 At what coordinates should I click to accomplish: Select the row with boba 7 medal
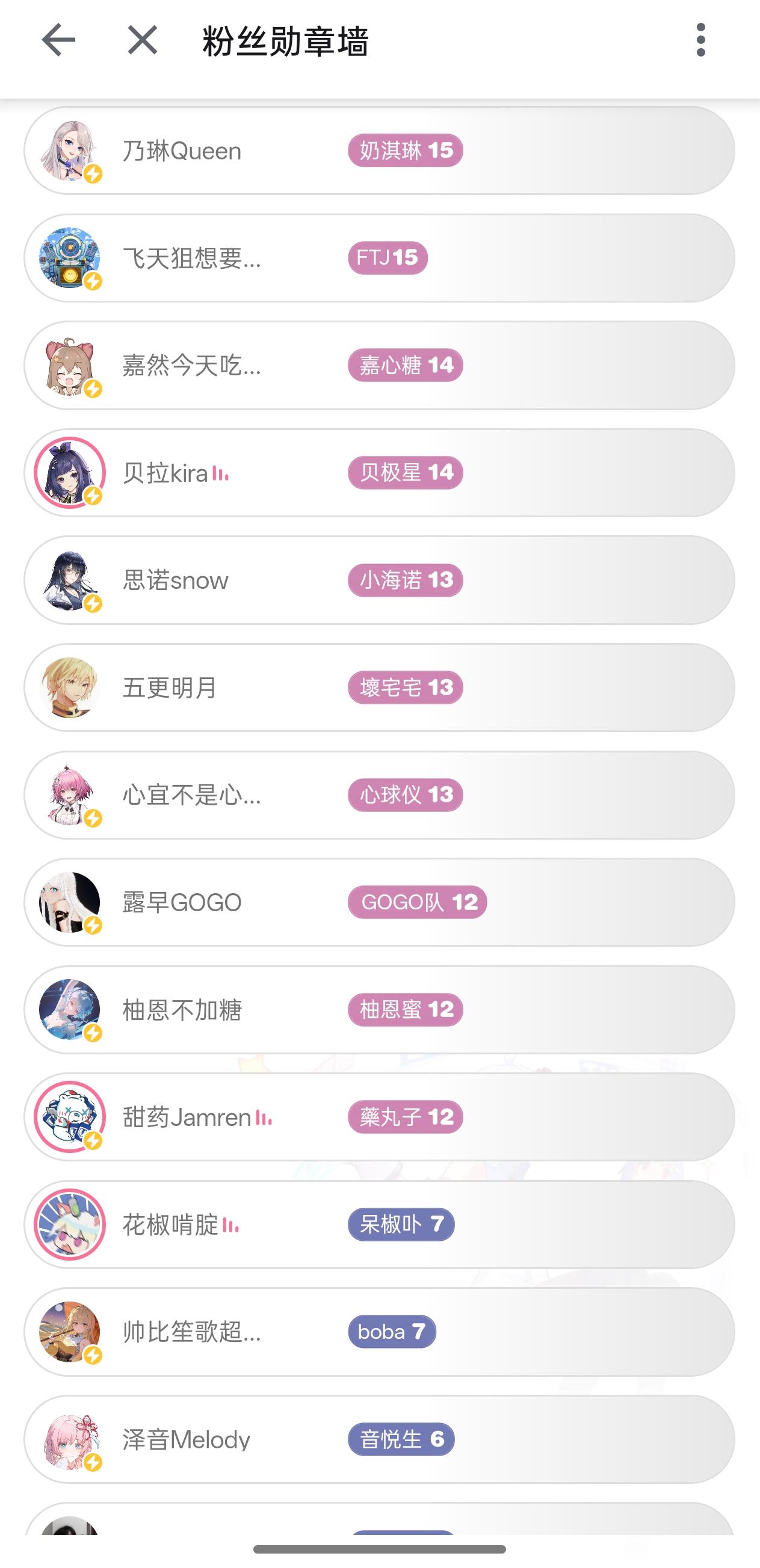coord(378,1332)
